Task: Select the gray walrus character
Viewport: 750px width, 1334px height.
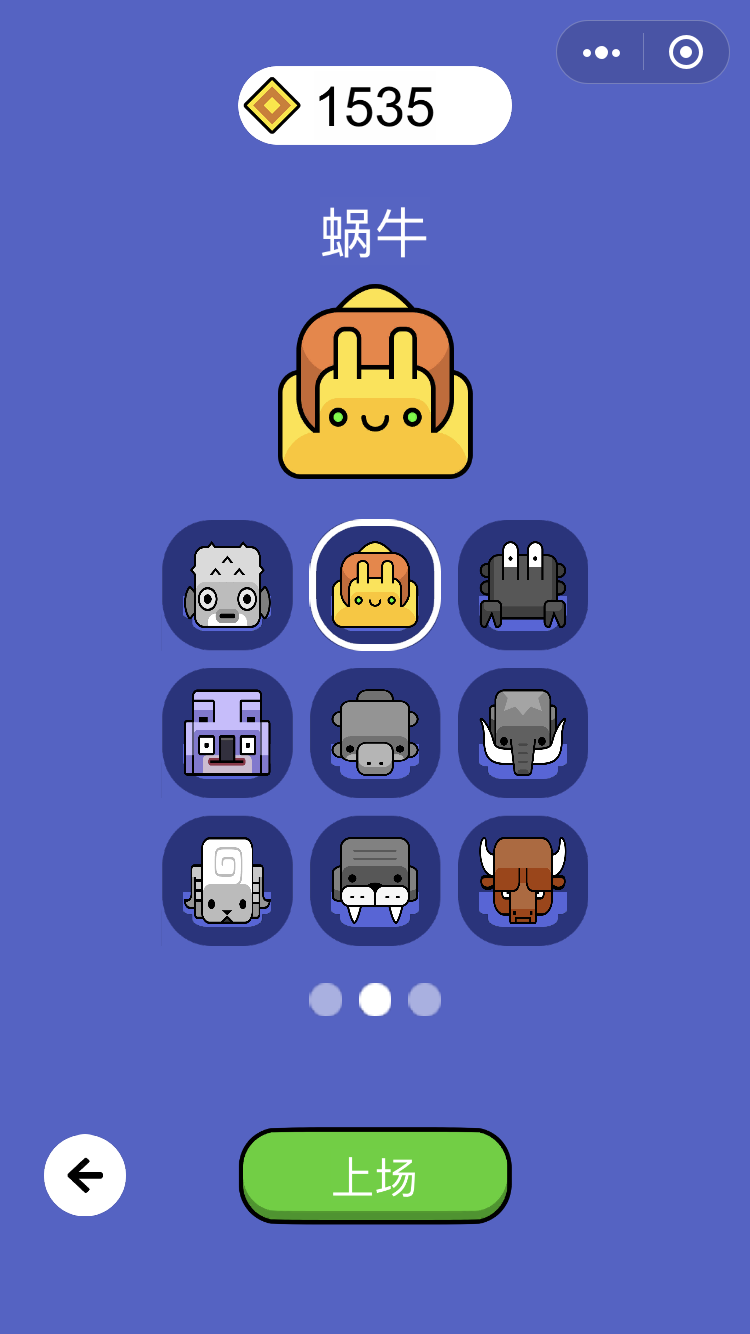Action: (x=375, y=881)
